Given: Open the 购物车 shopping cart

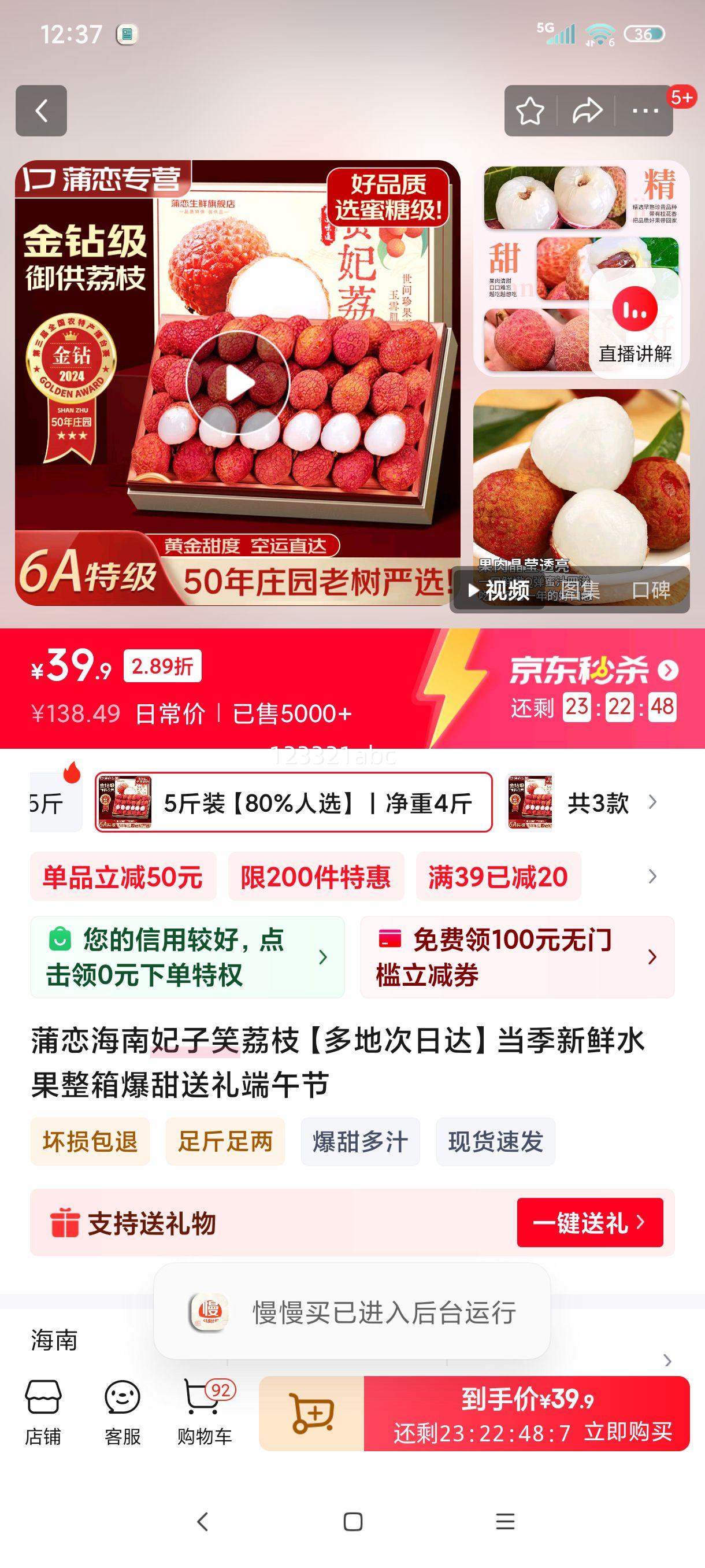Looking at the screenshot, I should click(x=205, y=1413).
